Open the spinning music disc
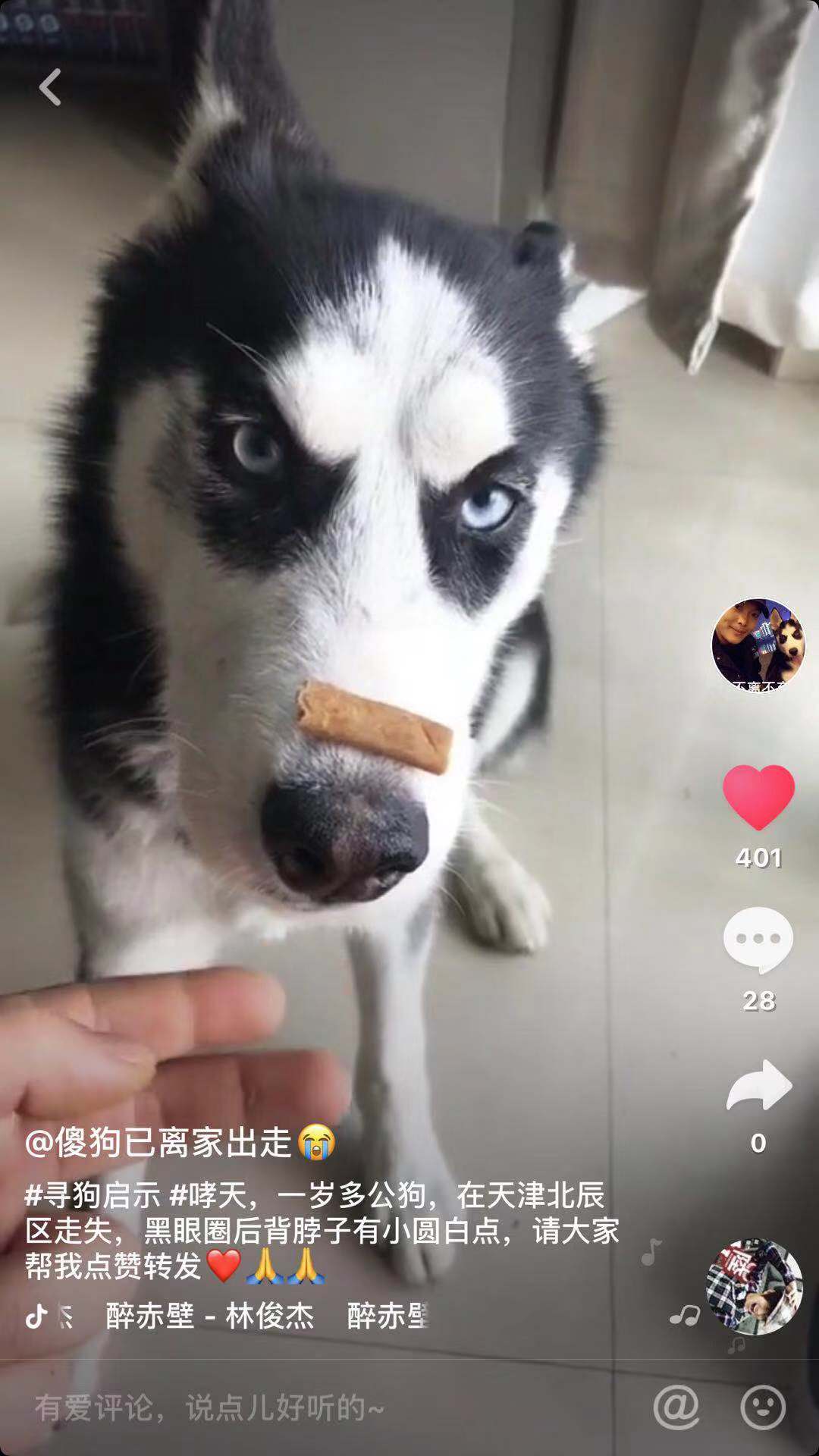The height and width of the screenshot is (1456, 819). (x=754, y=1287)
